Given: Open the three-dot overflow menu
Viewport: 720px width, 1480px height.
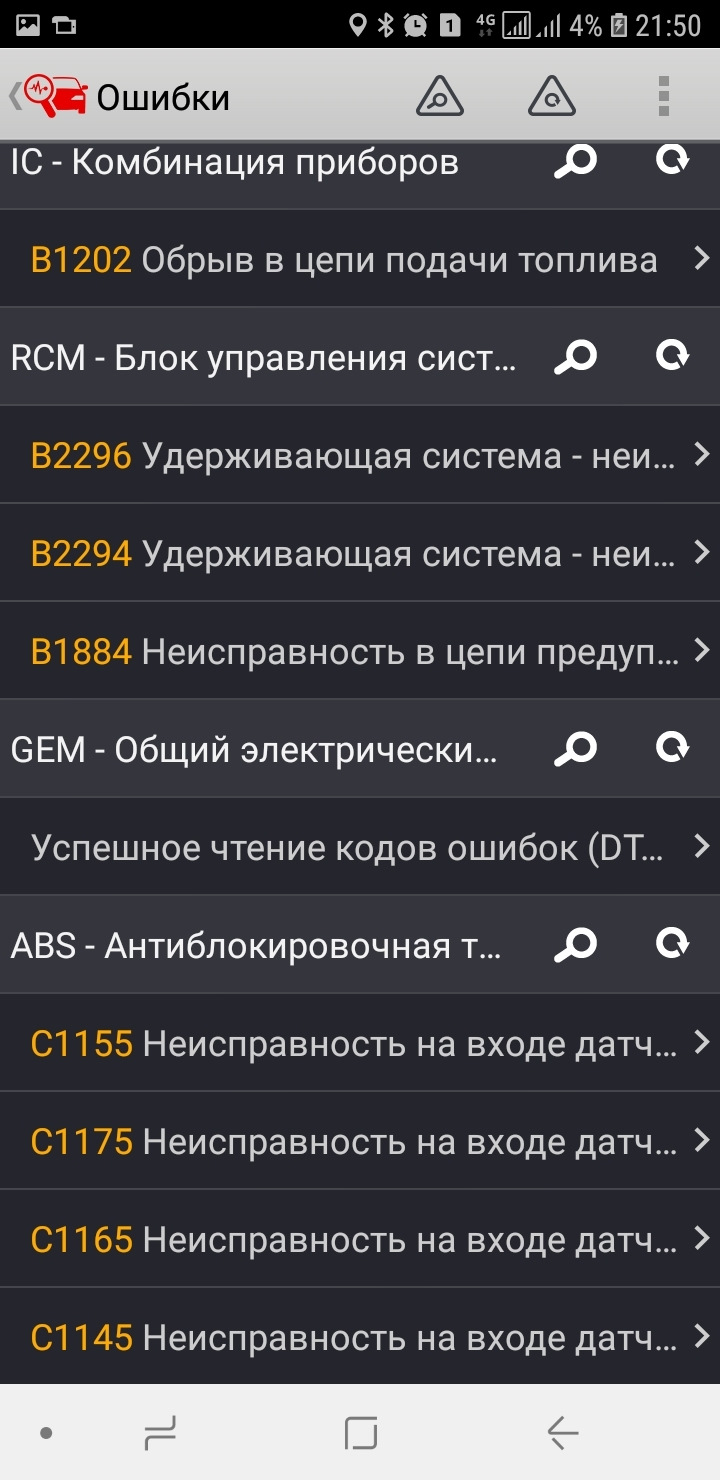Looking at the screenshot, I should coord(663,96).
